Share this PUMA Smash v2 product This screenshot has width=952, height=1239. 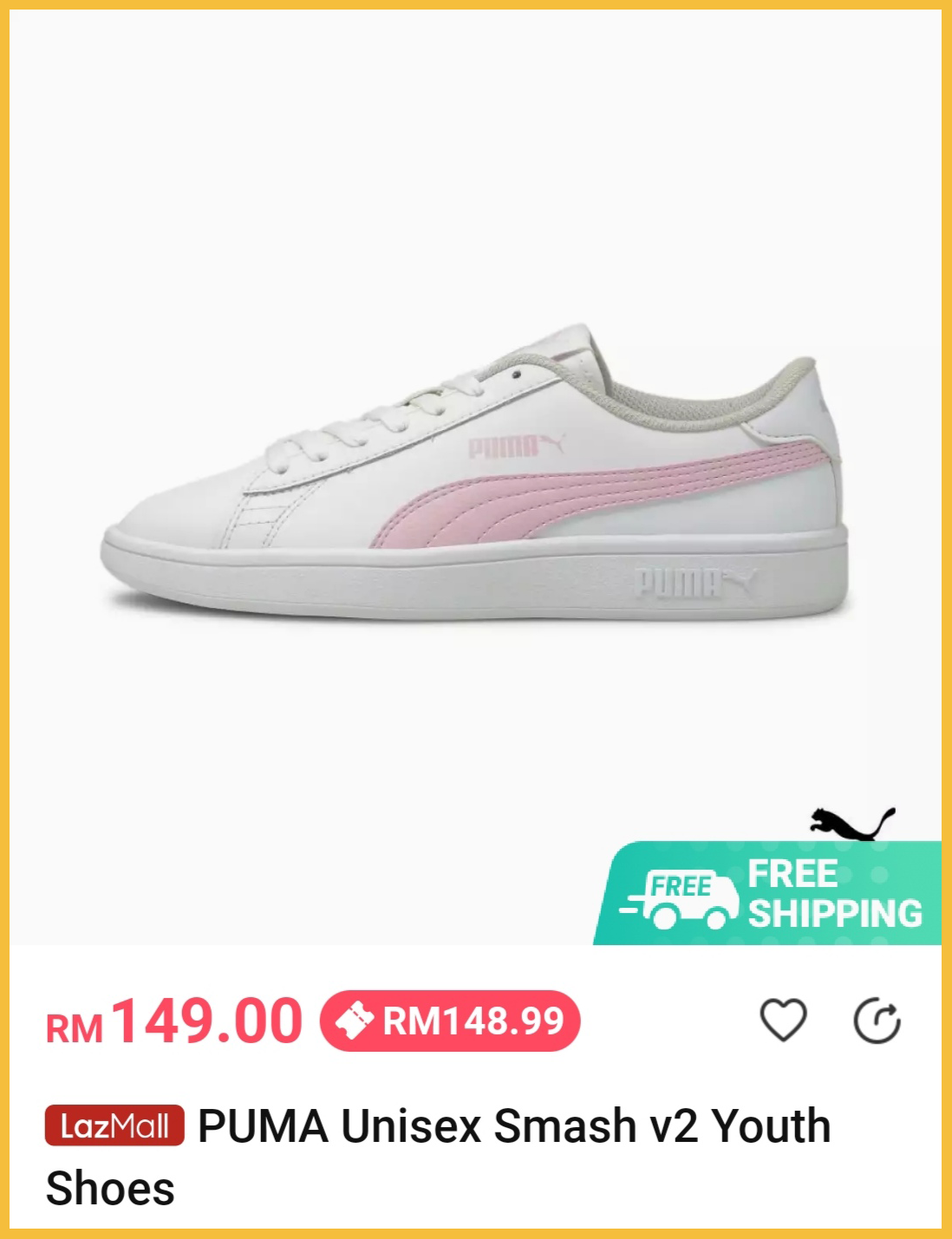click(x=877, y=1021)
